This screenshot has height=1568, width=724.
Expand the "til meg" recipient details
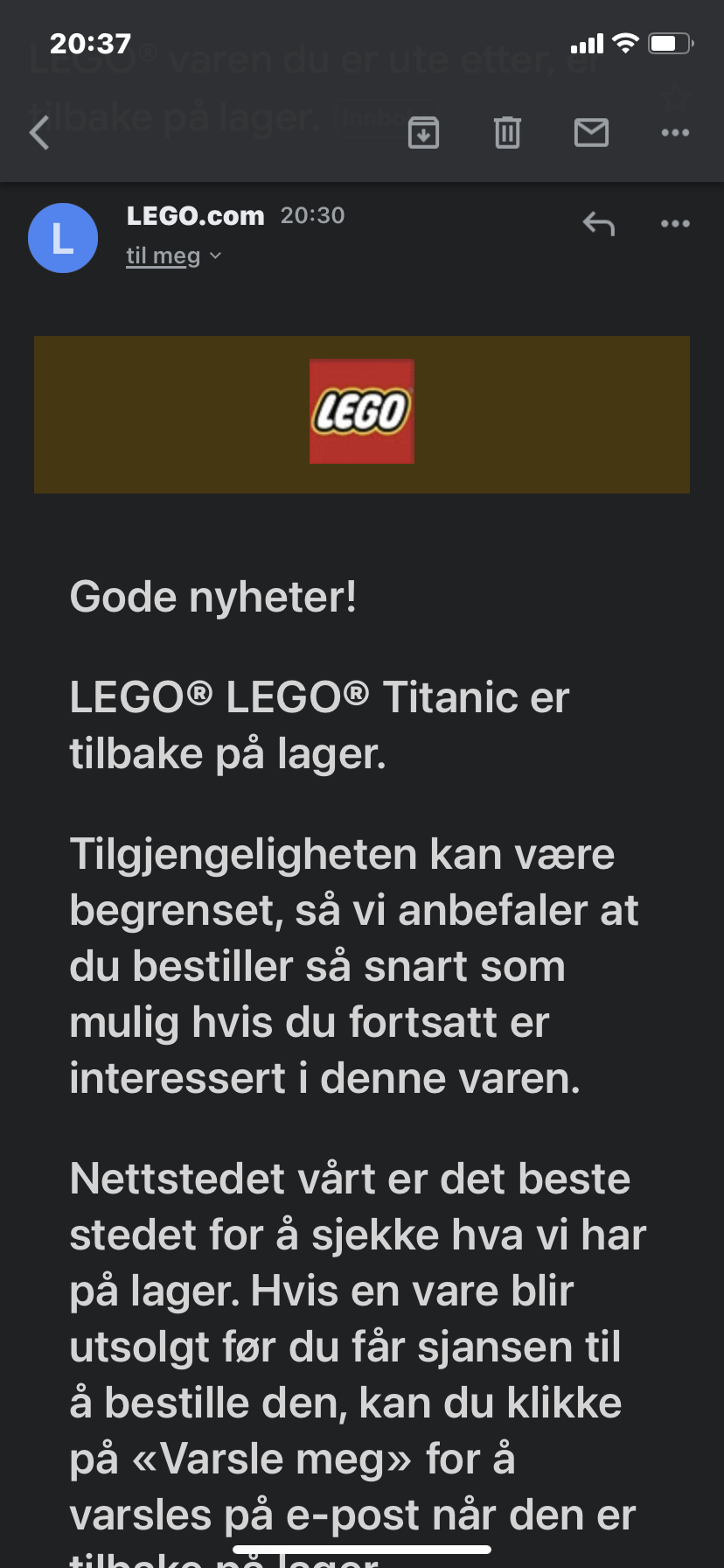[173, 255]
